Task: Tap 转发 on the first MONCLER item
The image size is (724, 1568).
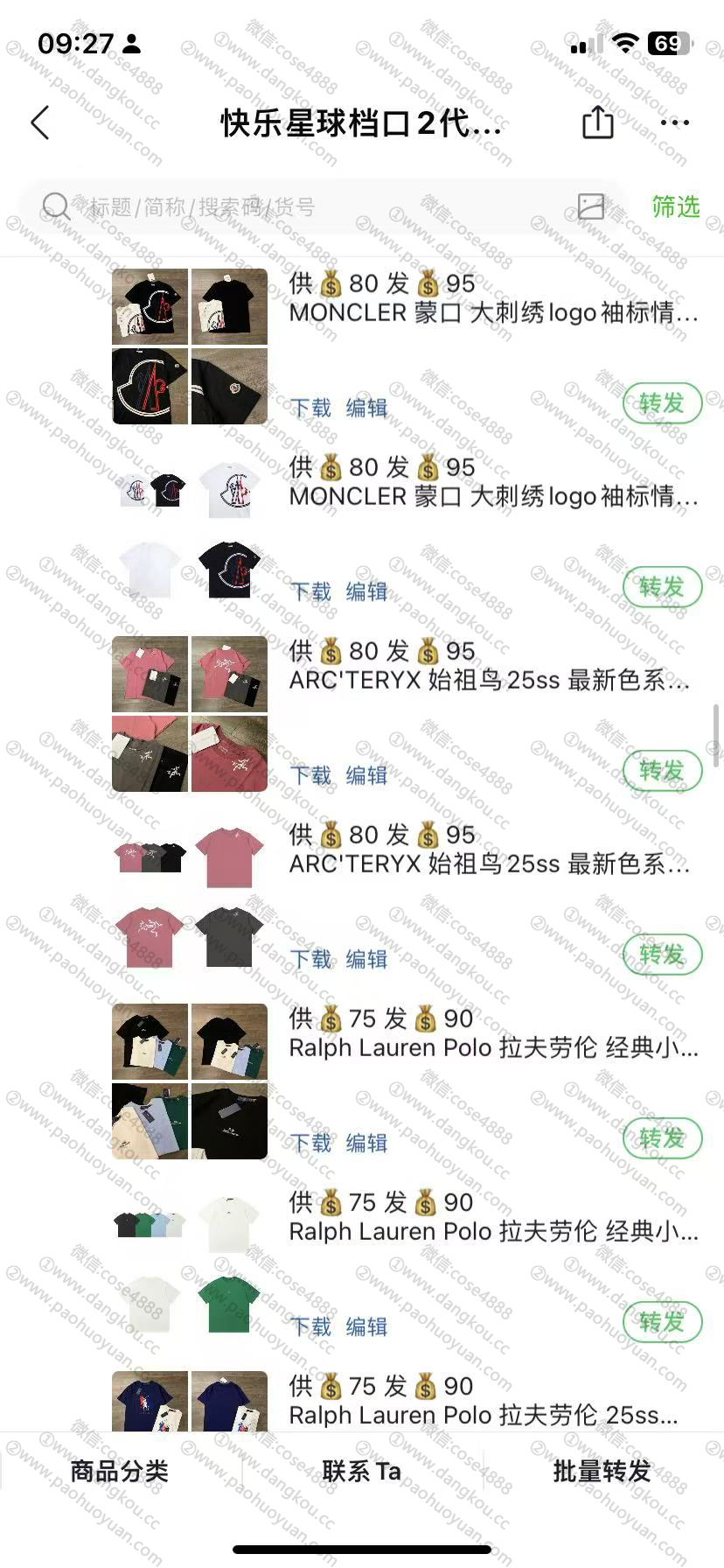Action: (x=662, y=403)
